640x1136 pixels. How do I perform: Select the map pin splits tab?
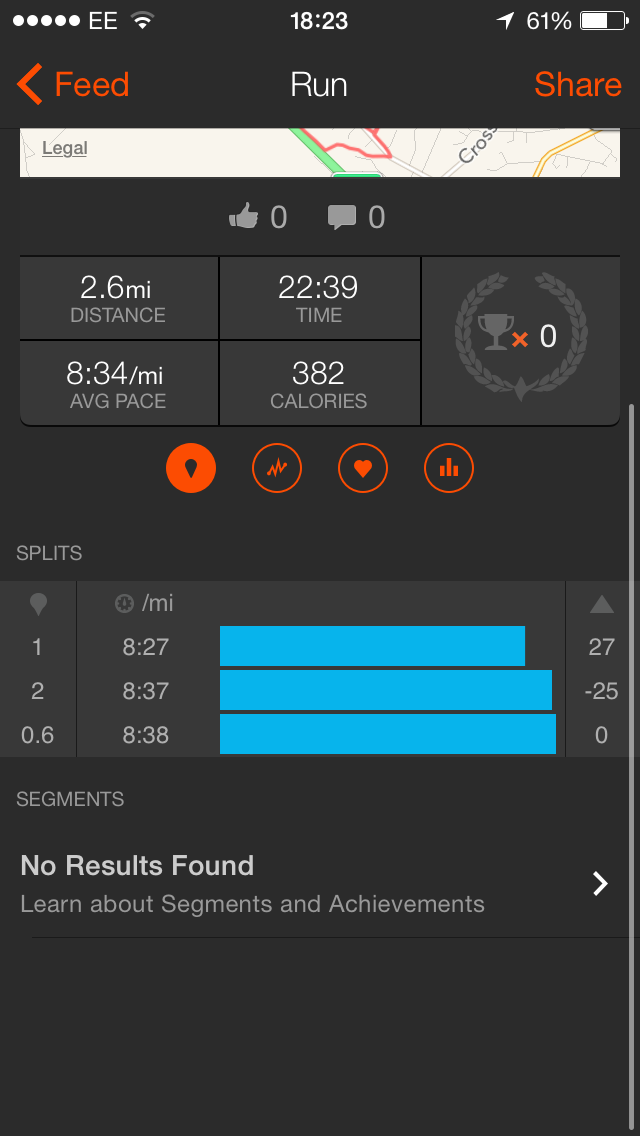(191, 468)
